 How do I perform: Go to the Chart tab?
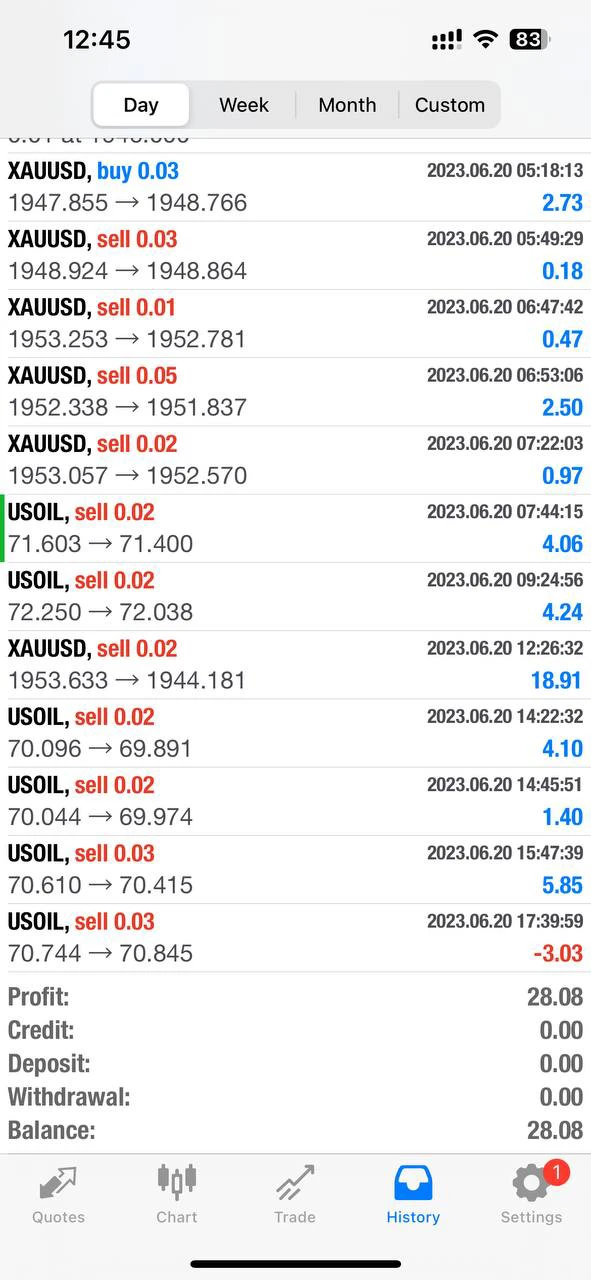[177, 1195]
